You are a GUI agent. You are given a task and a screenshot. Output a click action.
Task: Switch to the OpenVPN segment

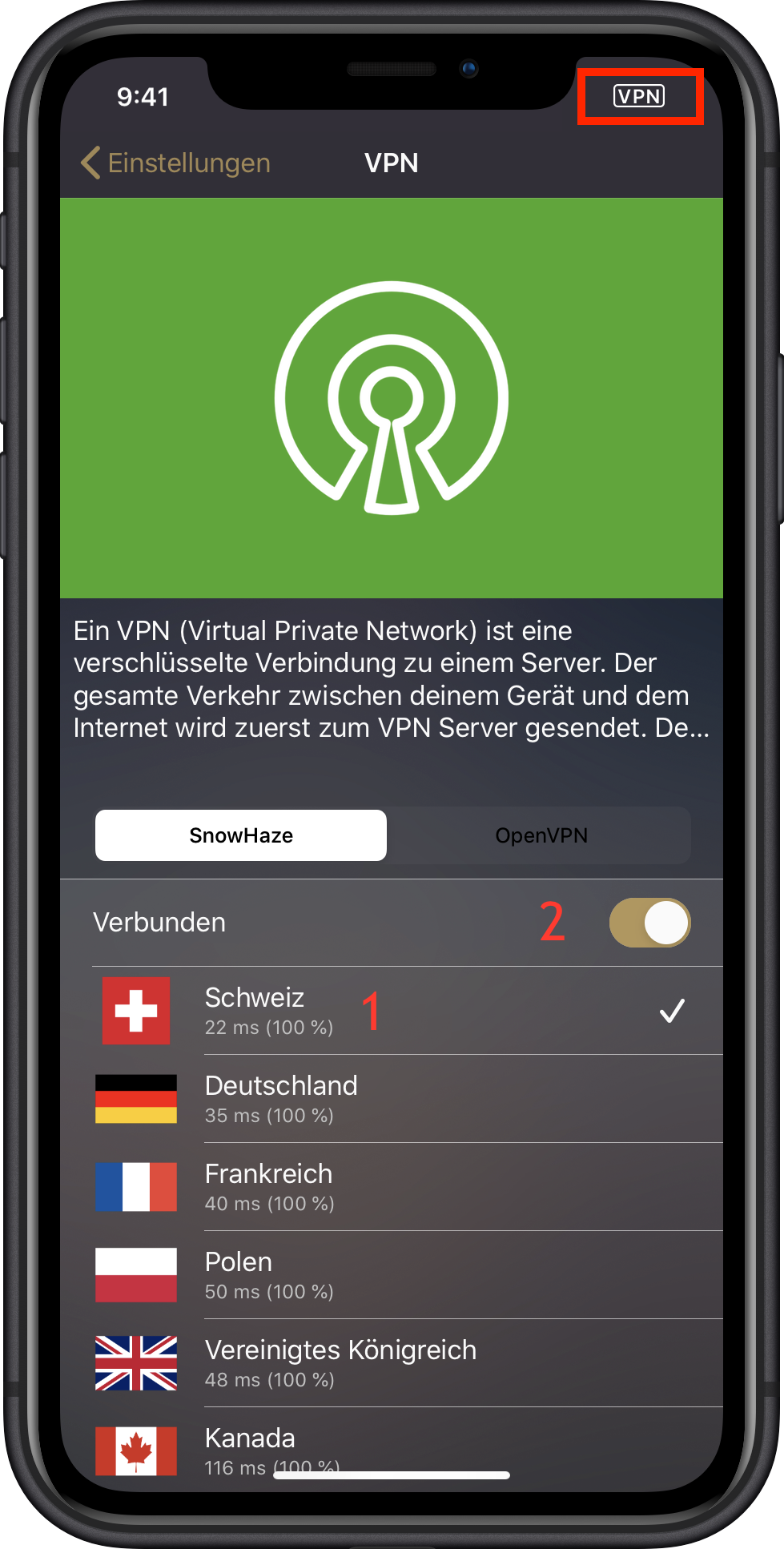click(541, 835)
